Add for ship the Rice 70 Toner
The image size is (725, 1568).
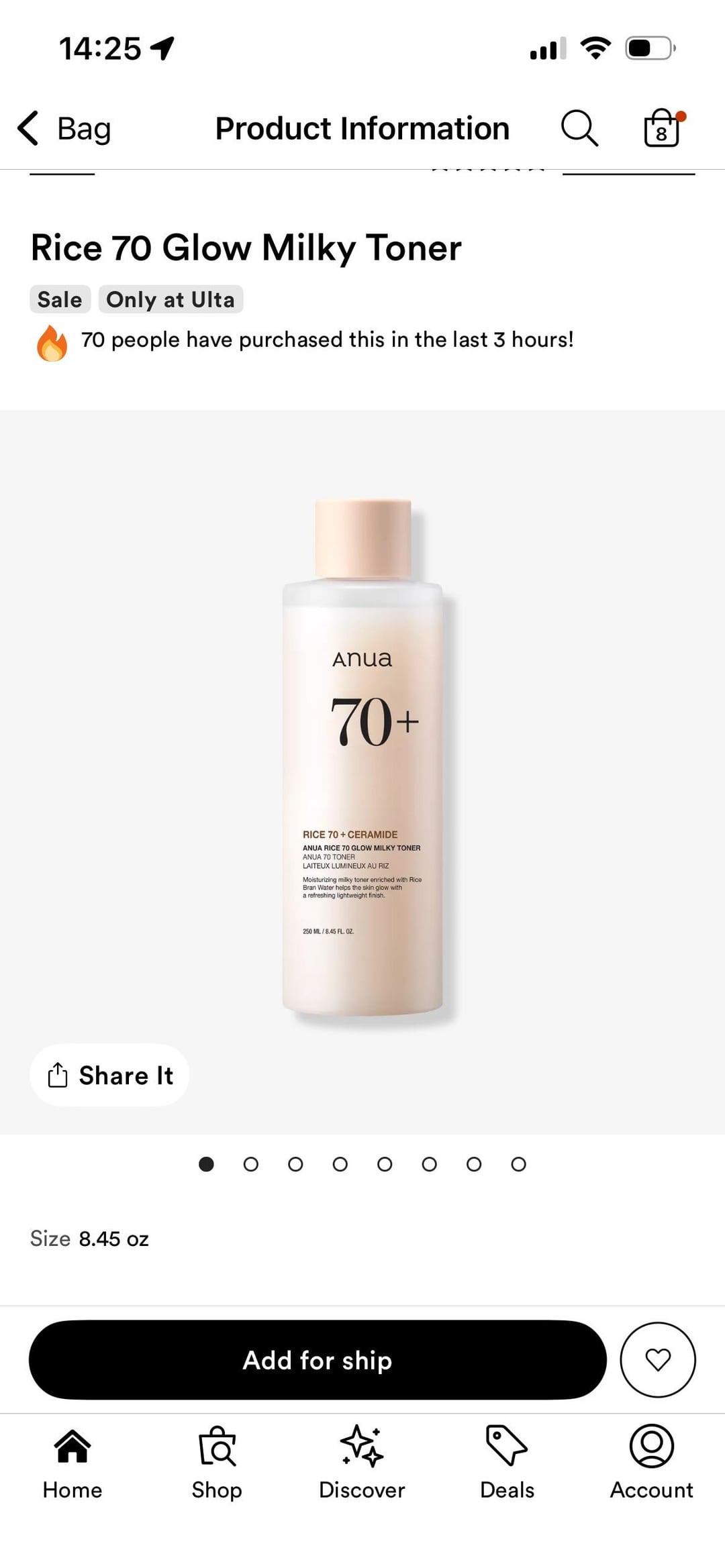coord(318,1360)
